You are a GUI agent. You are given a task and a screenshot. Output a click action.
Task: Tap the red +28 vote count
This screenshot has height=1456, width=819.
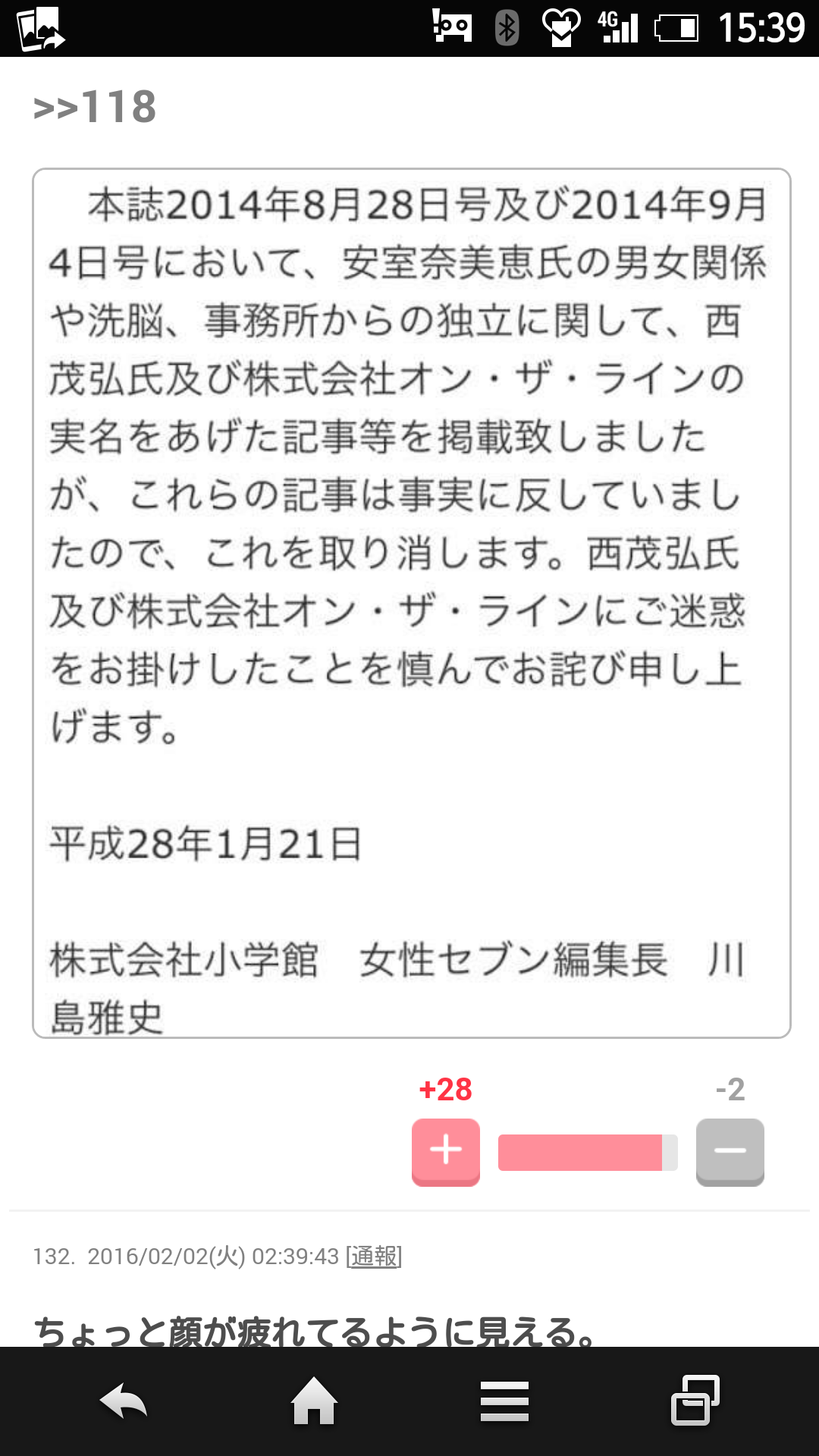click(446, 1089)
